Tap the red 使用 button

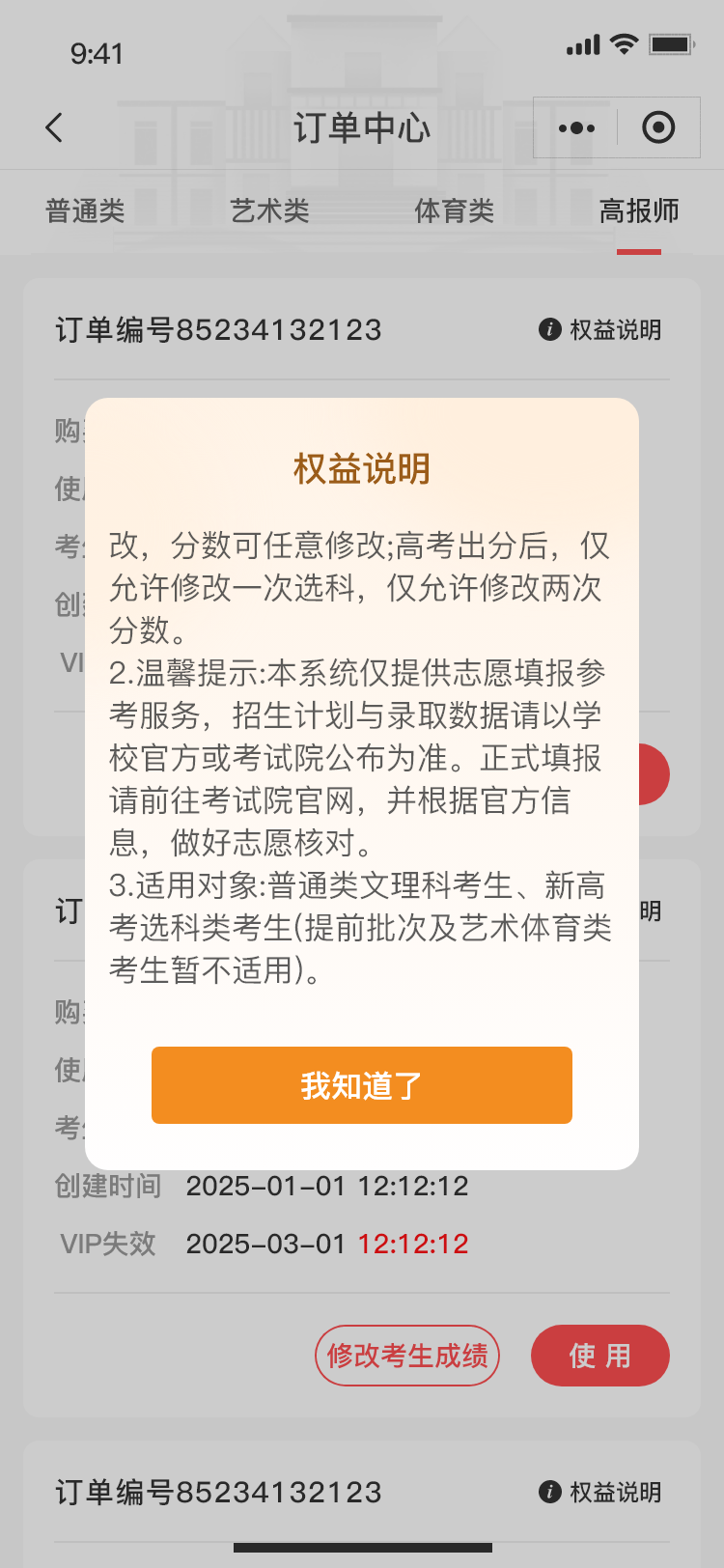[x=599, y=1356]
